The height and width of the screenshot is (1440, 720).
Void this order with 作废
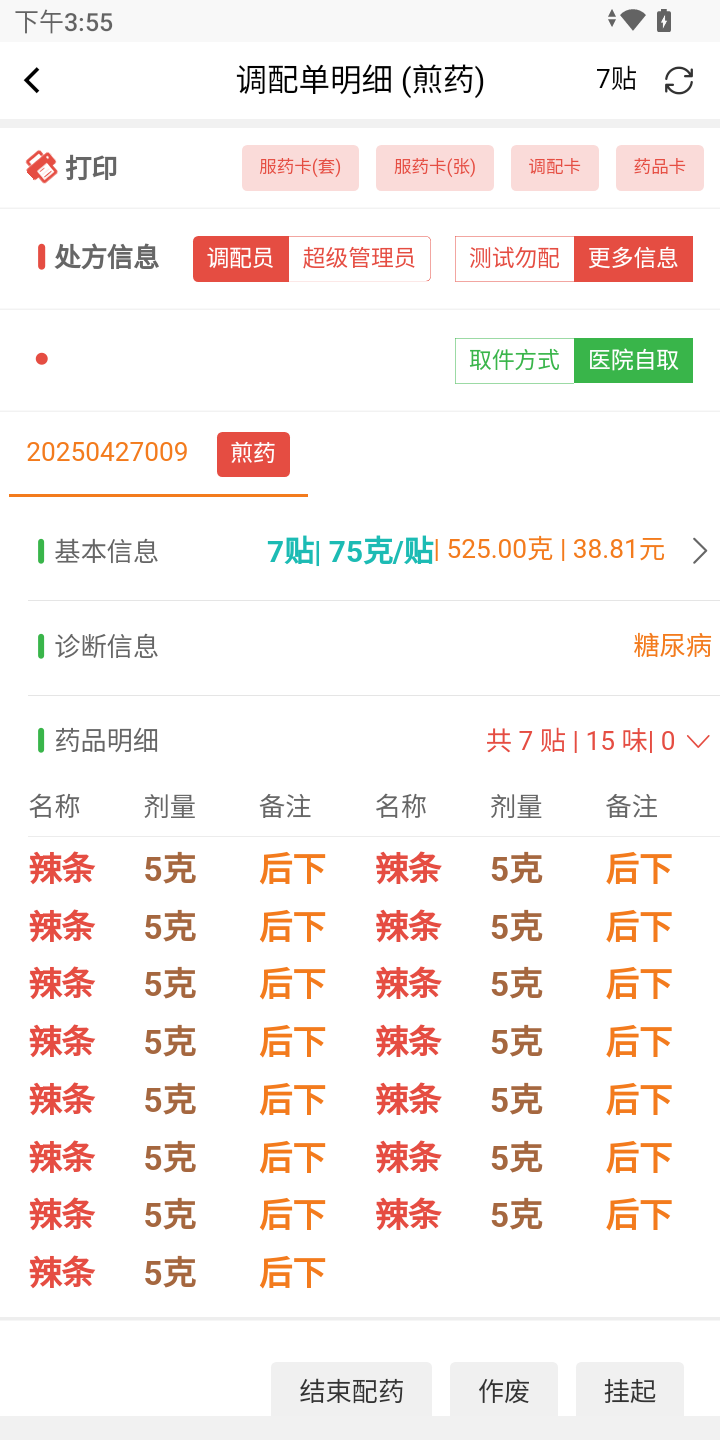(504, 1391)
